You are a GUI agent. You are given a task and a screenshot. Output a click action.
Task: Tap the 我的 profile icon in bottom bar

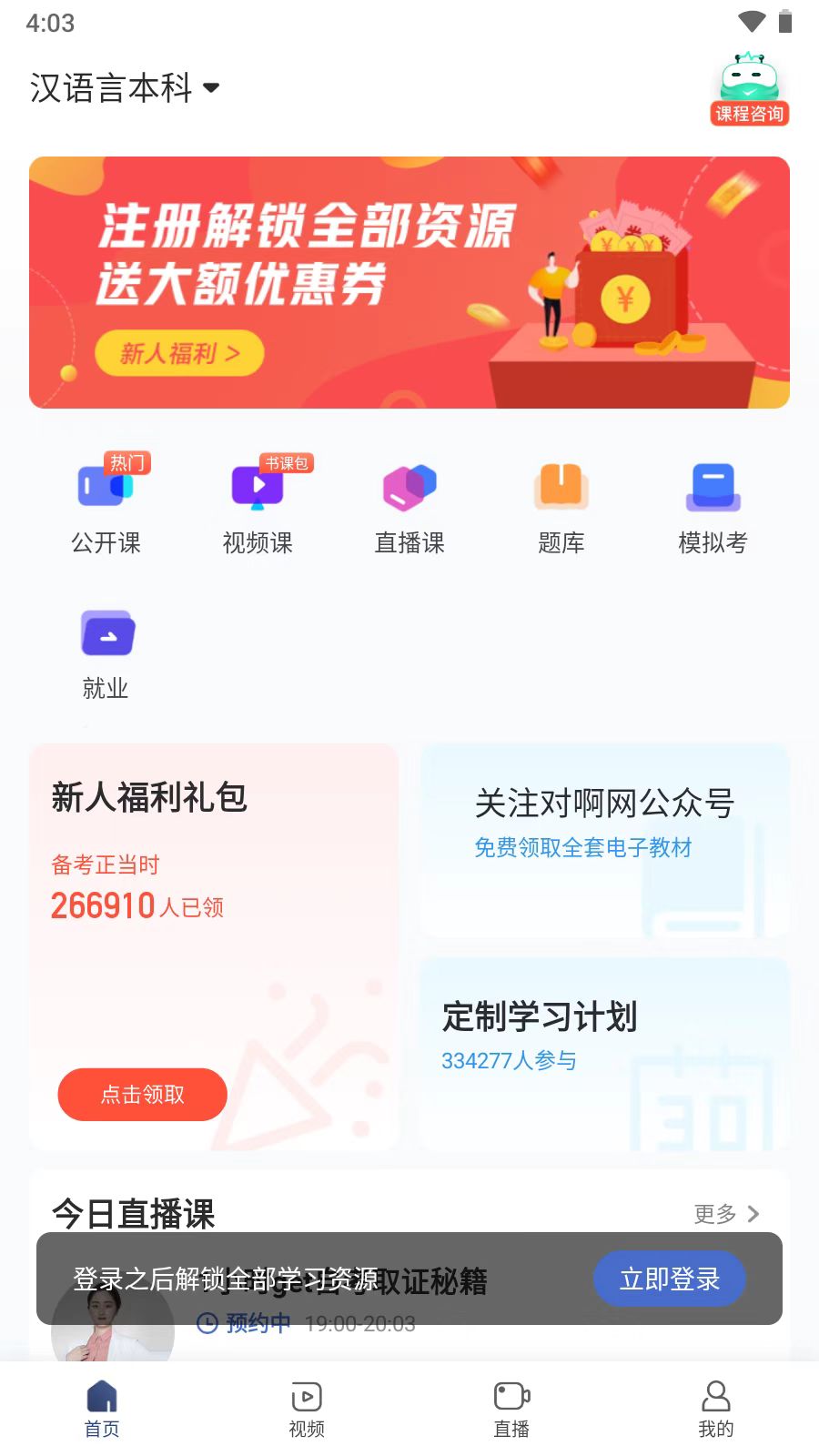(715, 1406)
